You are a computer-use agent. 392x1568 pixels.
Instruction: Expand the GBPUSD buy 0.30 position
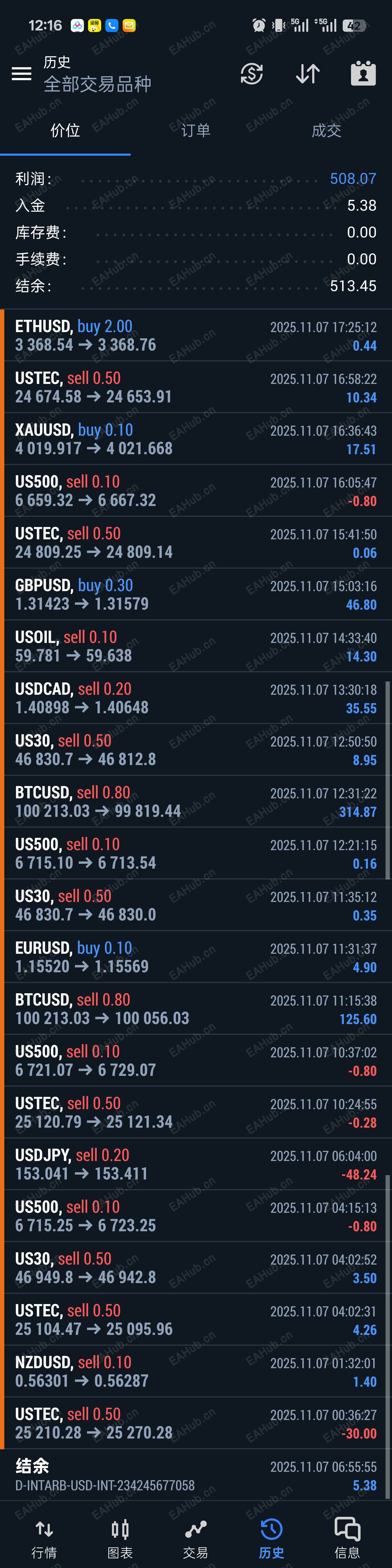(195, 594)
